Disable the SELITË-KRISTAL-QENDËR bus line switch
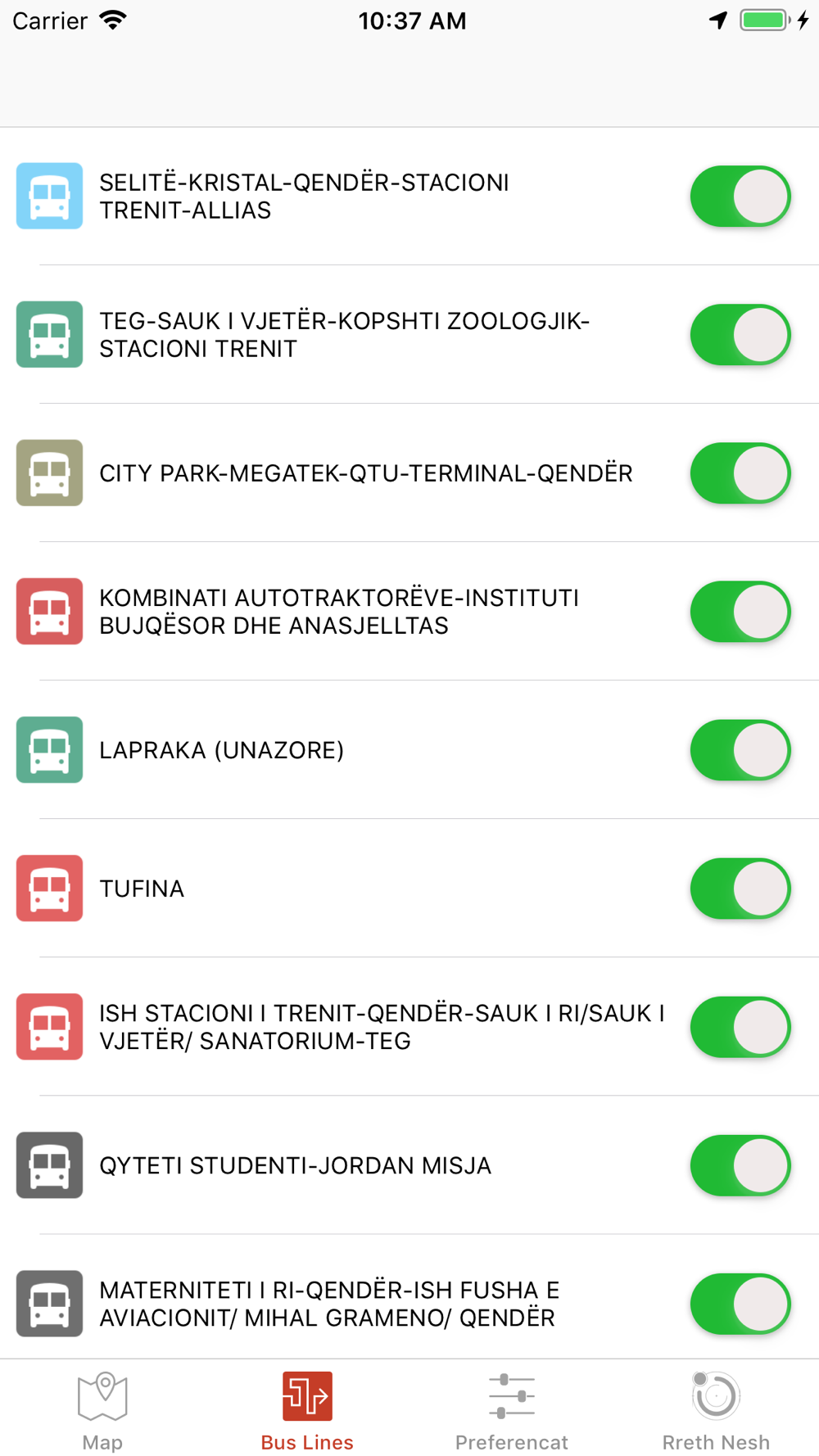 [740, 197]
